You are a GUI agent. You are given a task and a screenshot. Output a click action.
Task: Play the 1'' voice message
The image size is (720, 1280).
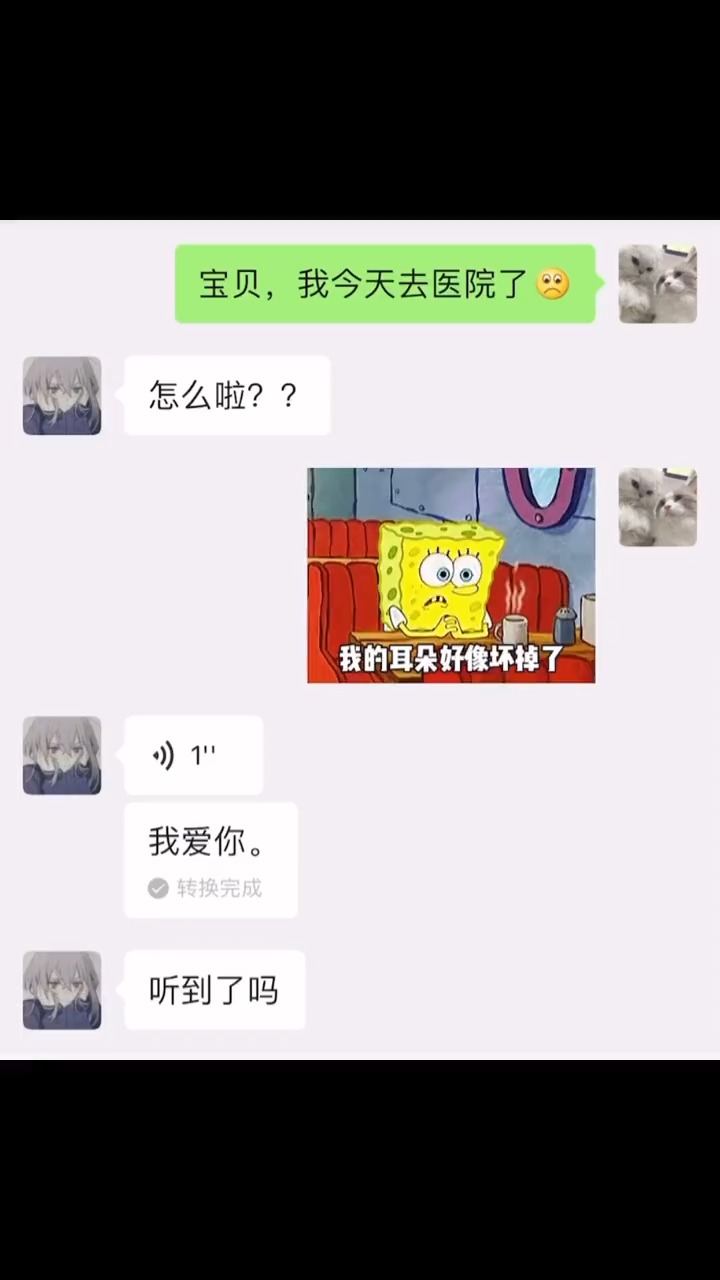[x=193, y=755]
